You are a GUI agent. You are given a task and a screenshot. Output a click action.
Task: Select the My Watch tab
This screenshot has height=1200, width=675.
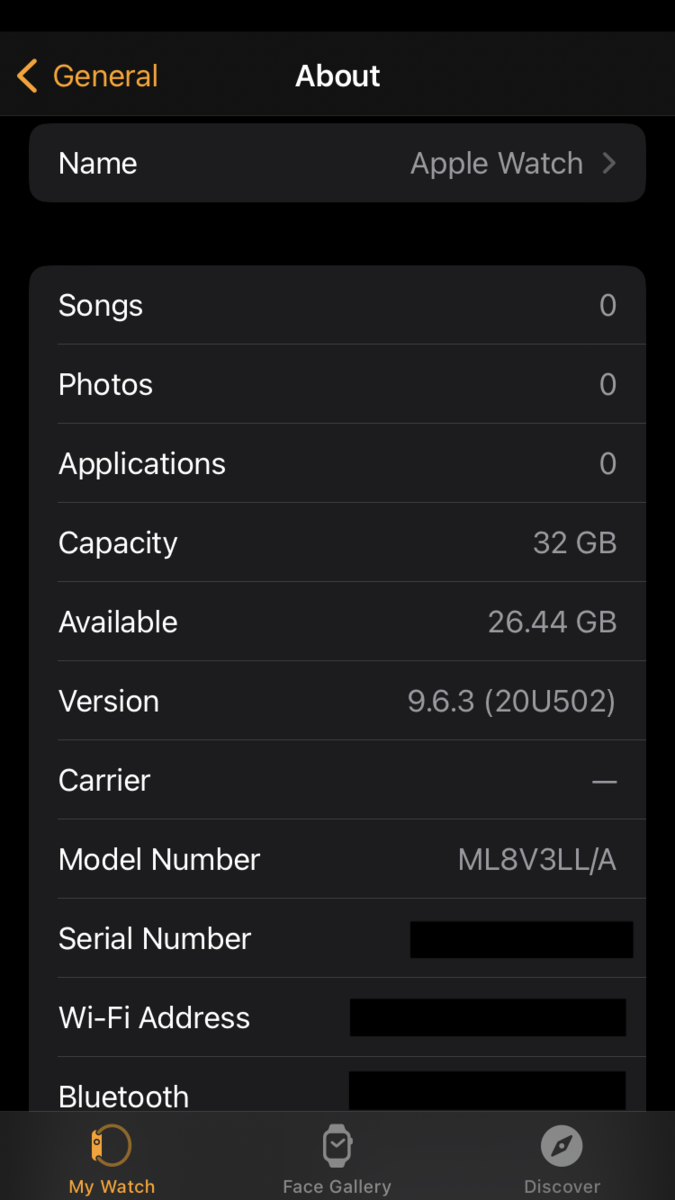112,1158
